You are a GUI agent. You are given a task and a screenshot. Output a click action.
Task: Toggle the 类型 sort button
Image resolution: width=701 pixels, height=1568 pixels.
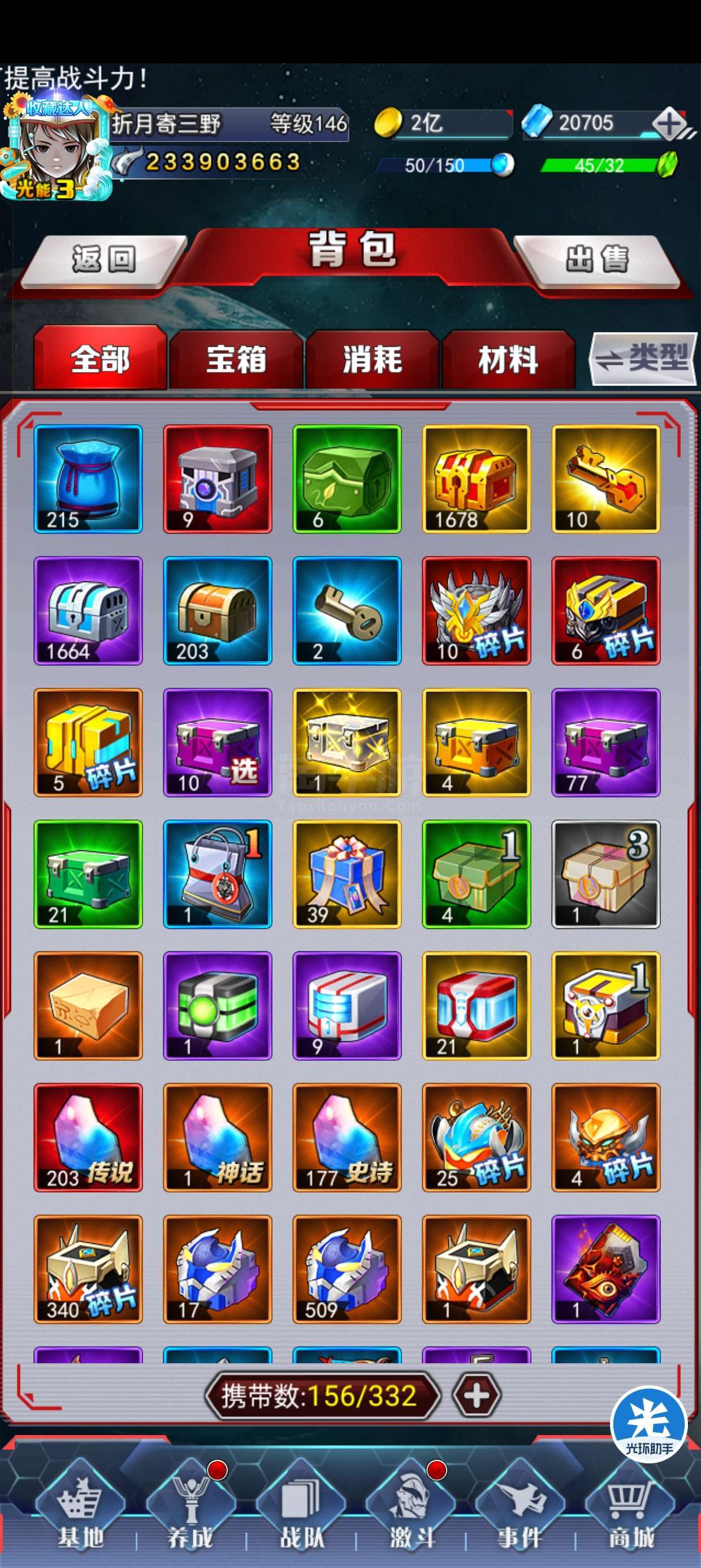pyautogui.click(x=644, y=359)
